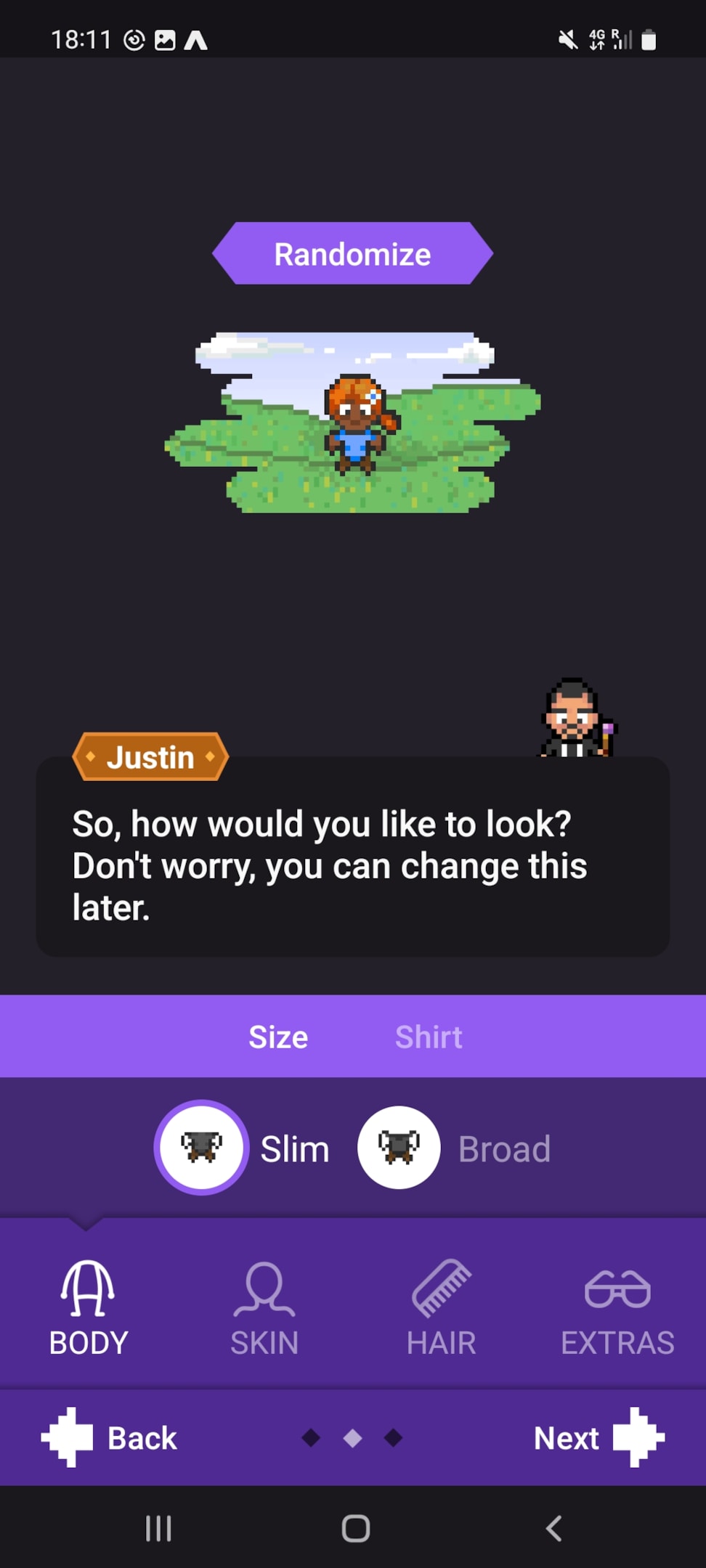This screenshot has height=1568, width=706.
Task: Choose the Slim body size
Action: click(243, 1148)
